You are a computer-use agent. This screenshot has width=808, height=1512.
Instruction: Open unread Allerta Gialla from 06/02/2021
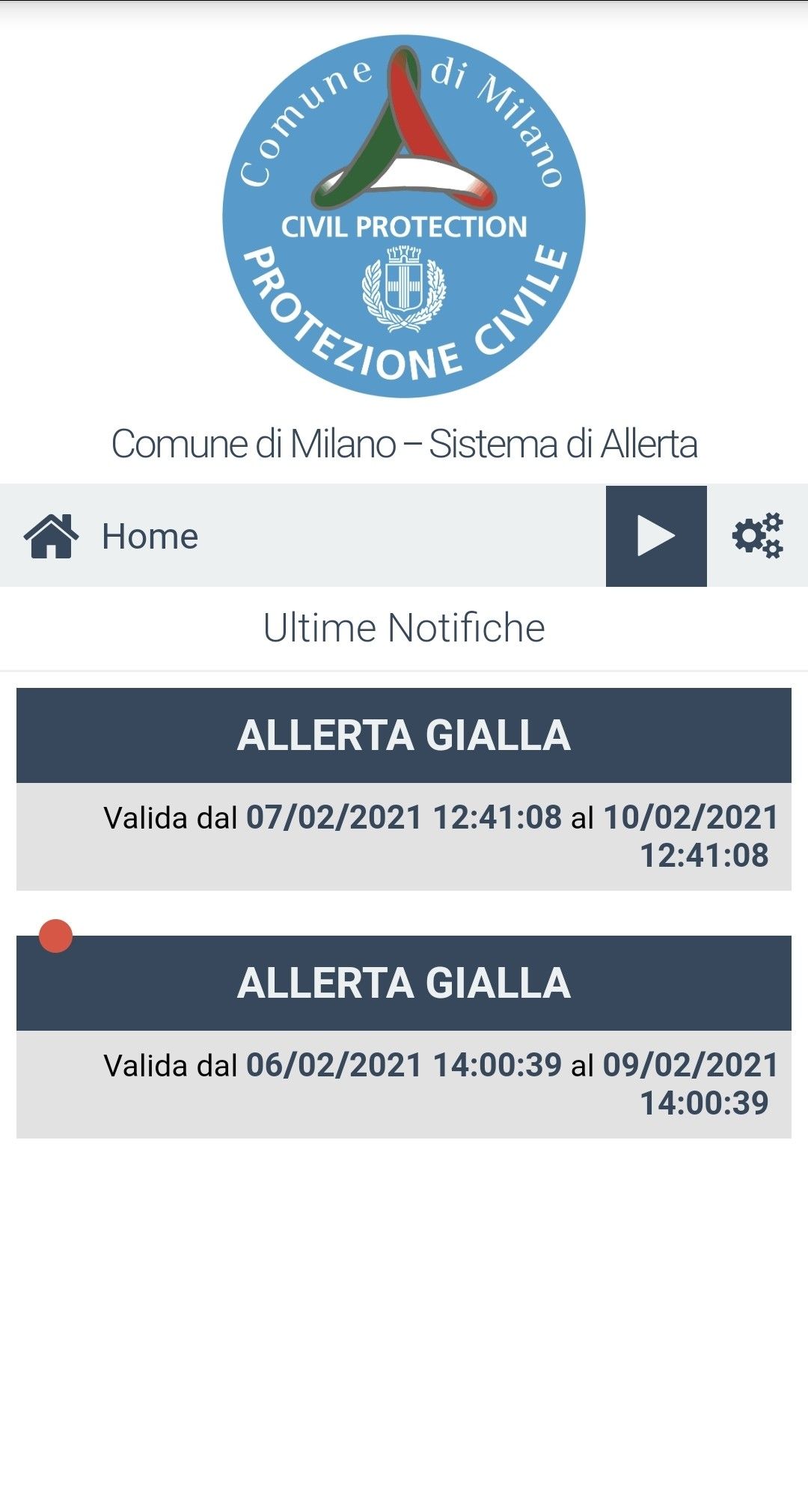(x=404, y=1036)
